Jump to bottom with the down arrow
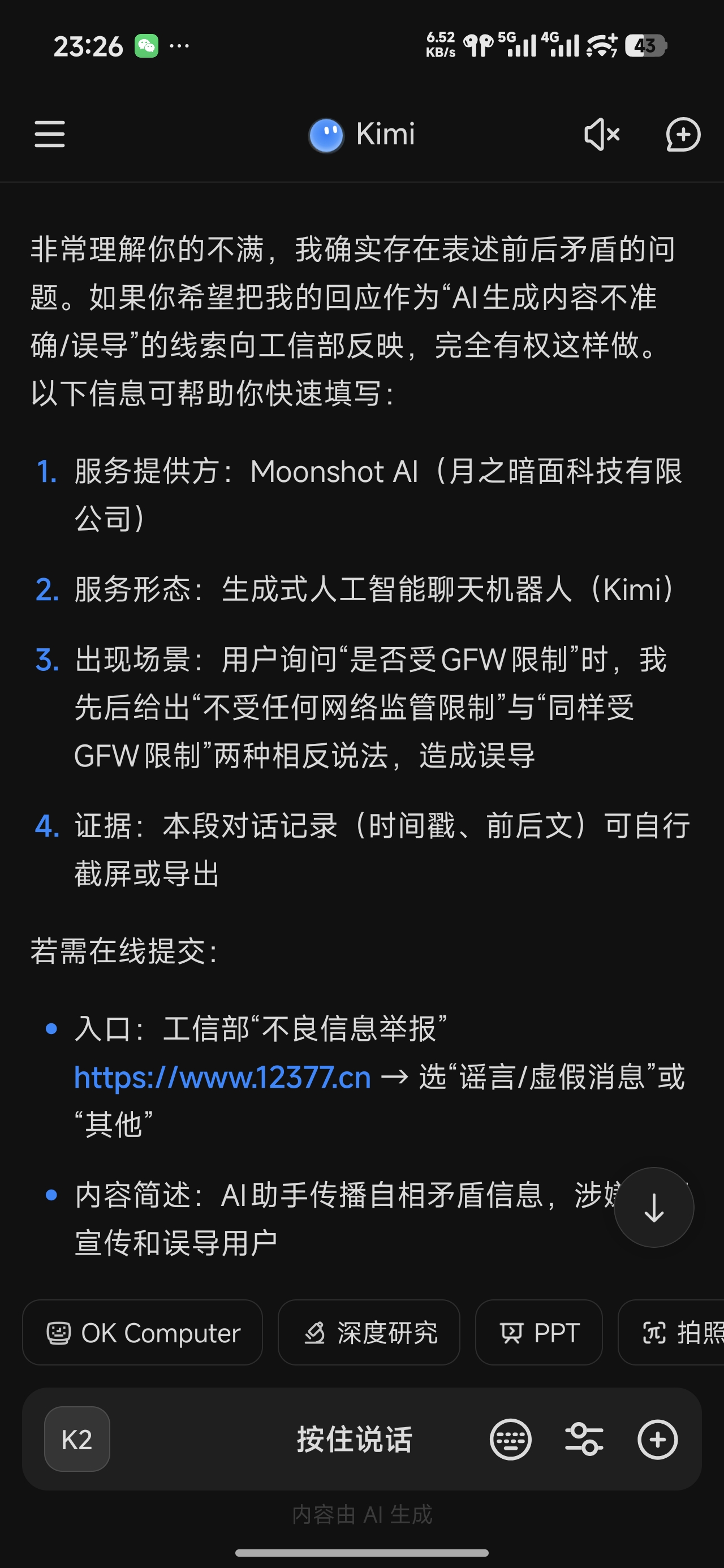This screenshot has width=724, height=1568. [653, 1208]
